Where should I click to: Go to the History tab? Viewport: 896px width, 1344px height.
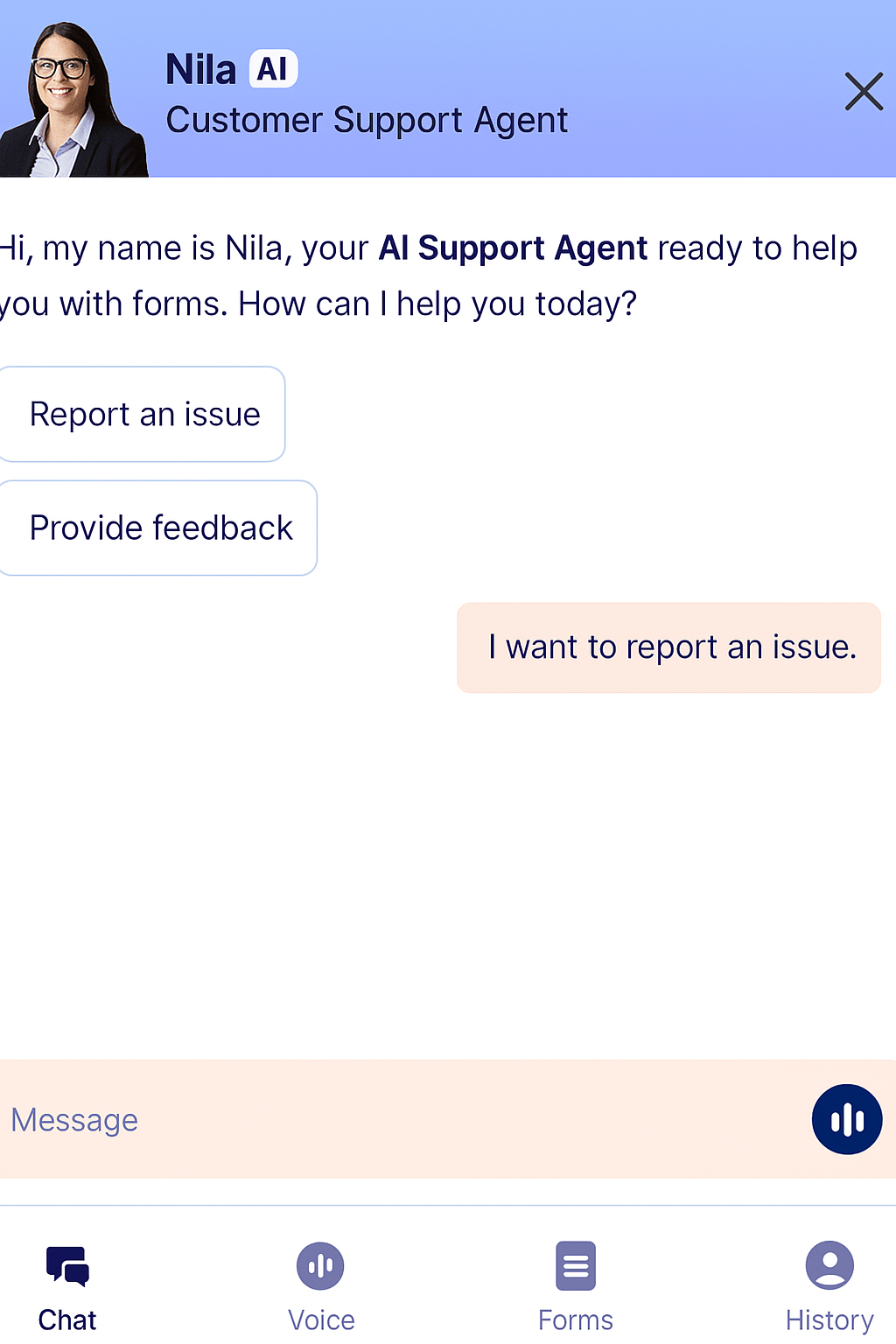(x=829, y=1284)
